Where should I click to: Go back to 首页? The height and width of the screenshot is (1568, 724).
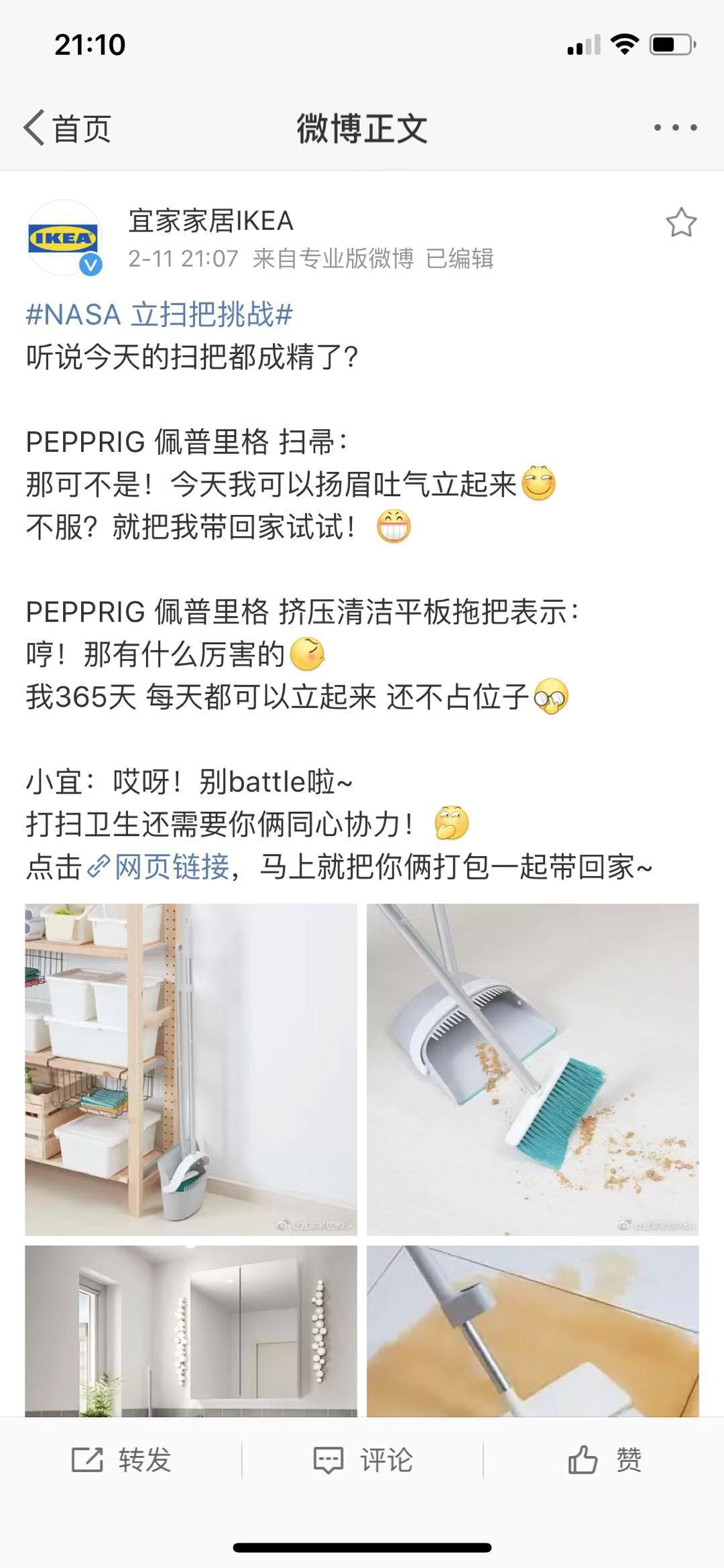(67, 128)
